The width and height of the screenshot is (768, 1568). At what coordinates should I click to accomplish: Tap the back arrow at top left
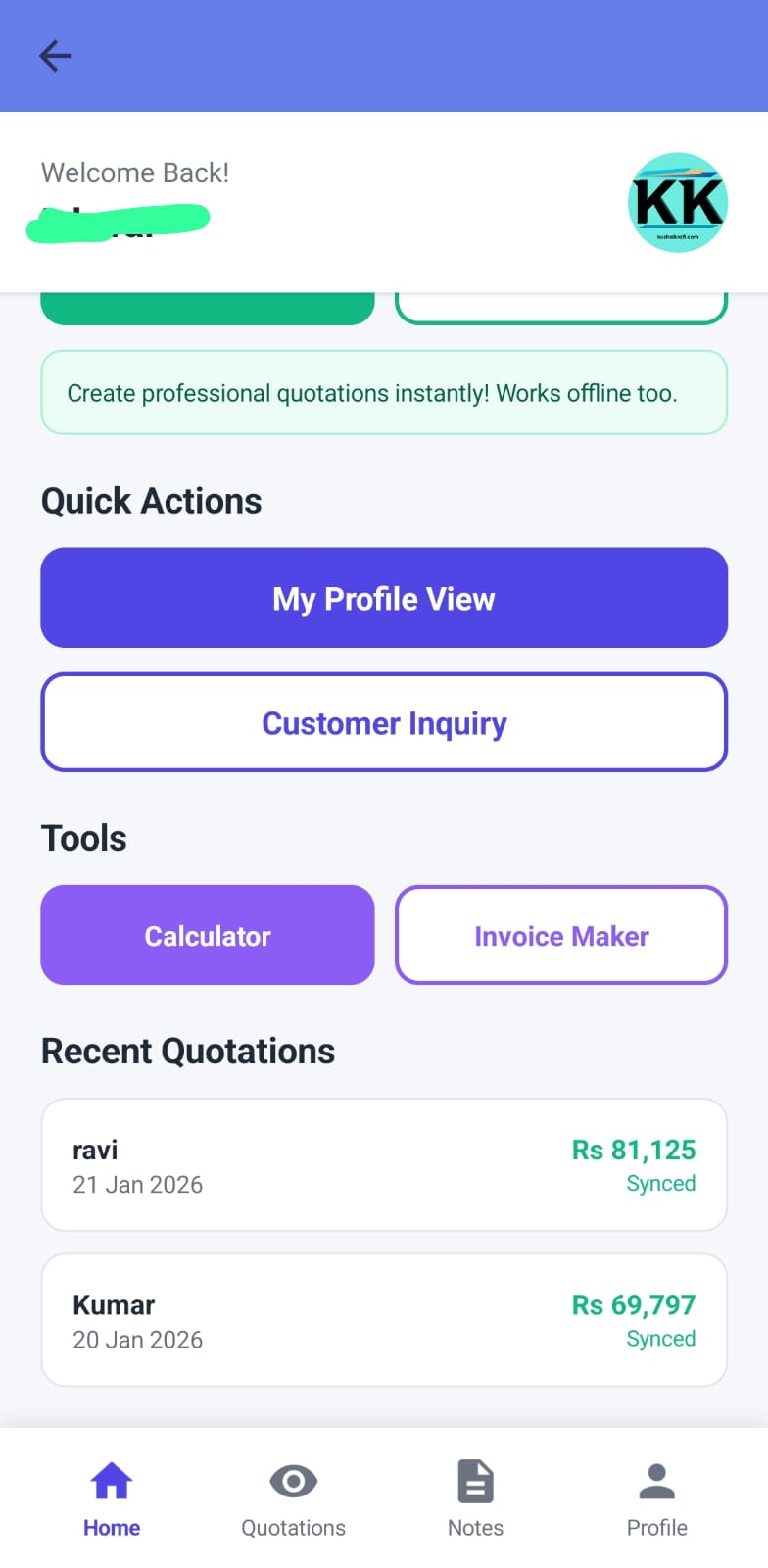(55, 56)
